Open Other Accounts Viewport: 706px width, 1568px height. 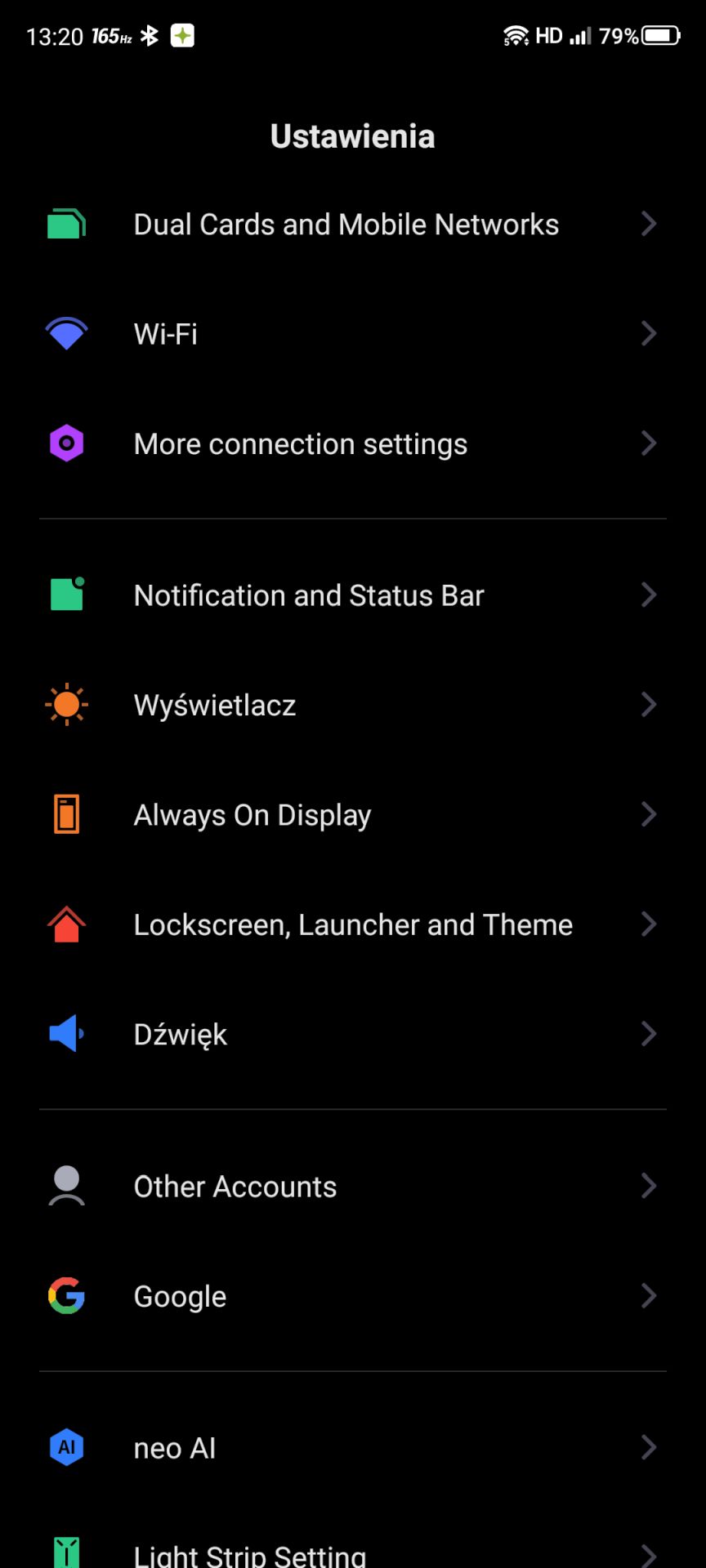coord(353,1186)
